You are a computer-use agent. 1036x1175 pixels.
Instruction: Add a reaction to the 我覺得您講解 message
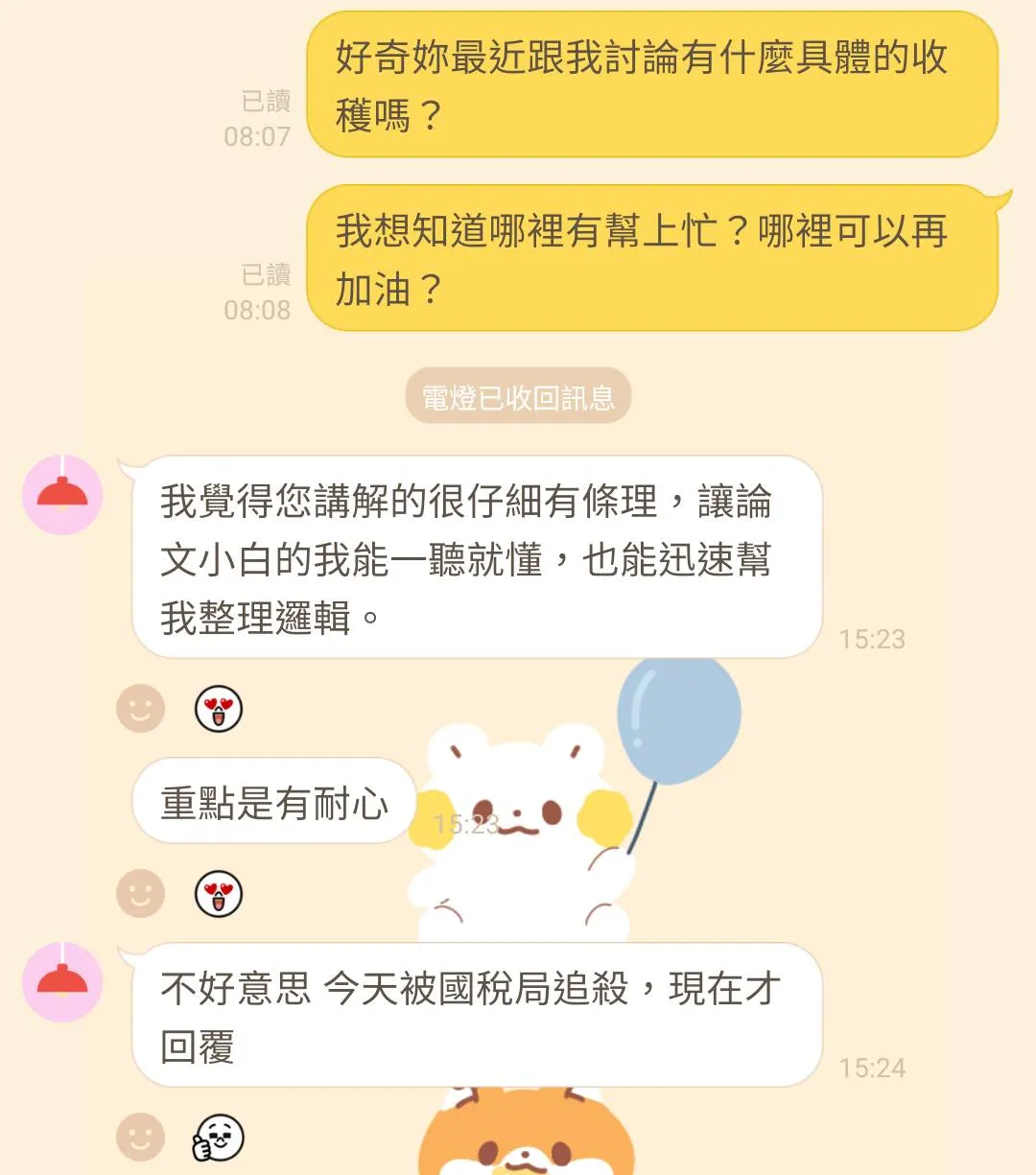click(x=141, y=709)
